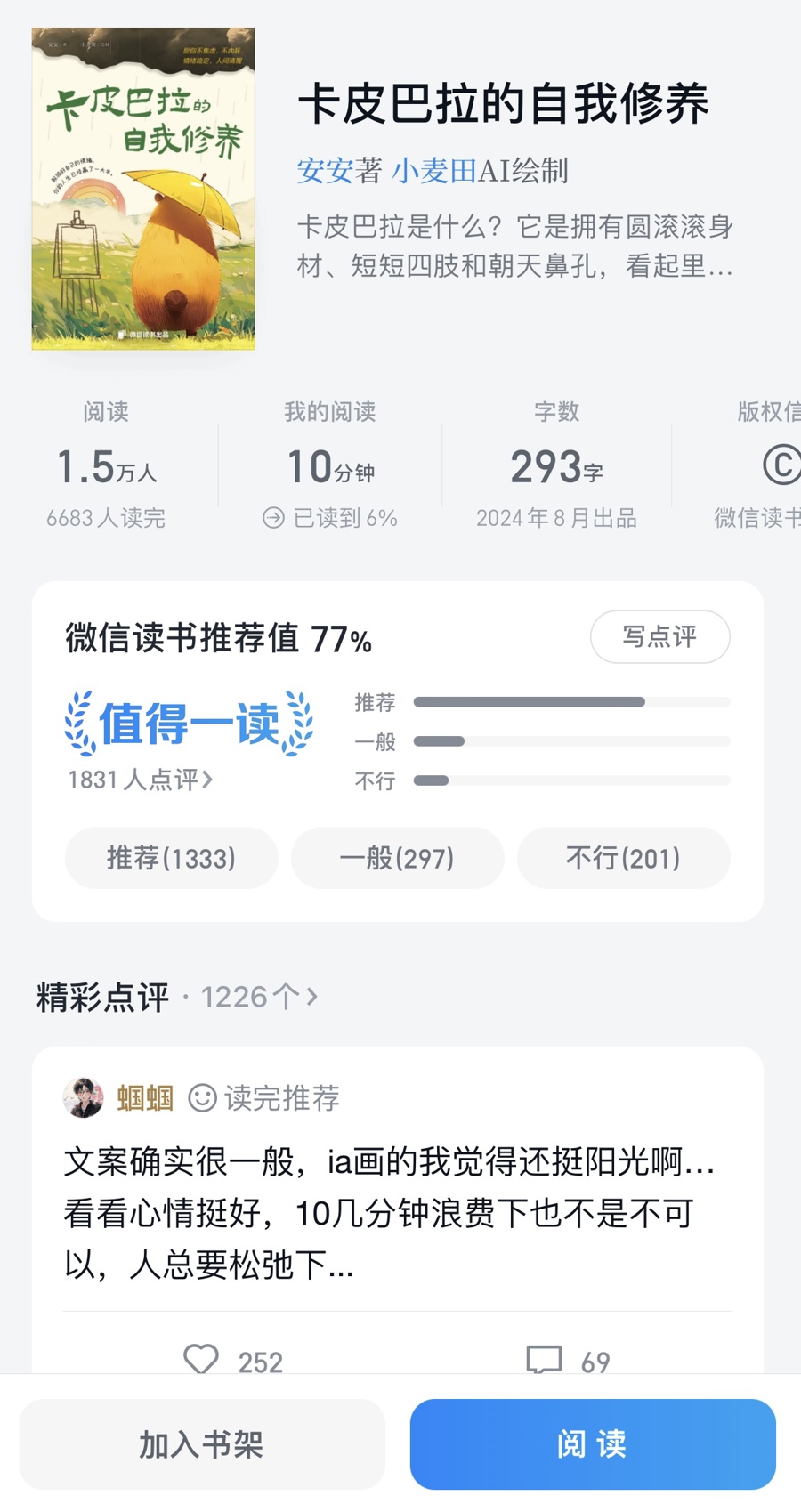Jump to 已读到 6% reading progress
Viewport: 801px width, 1512px height.
coord(331,518)
